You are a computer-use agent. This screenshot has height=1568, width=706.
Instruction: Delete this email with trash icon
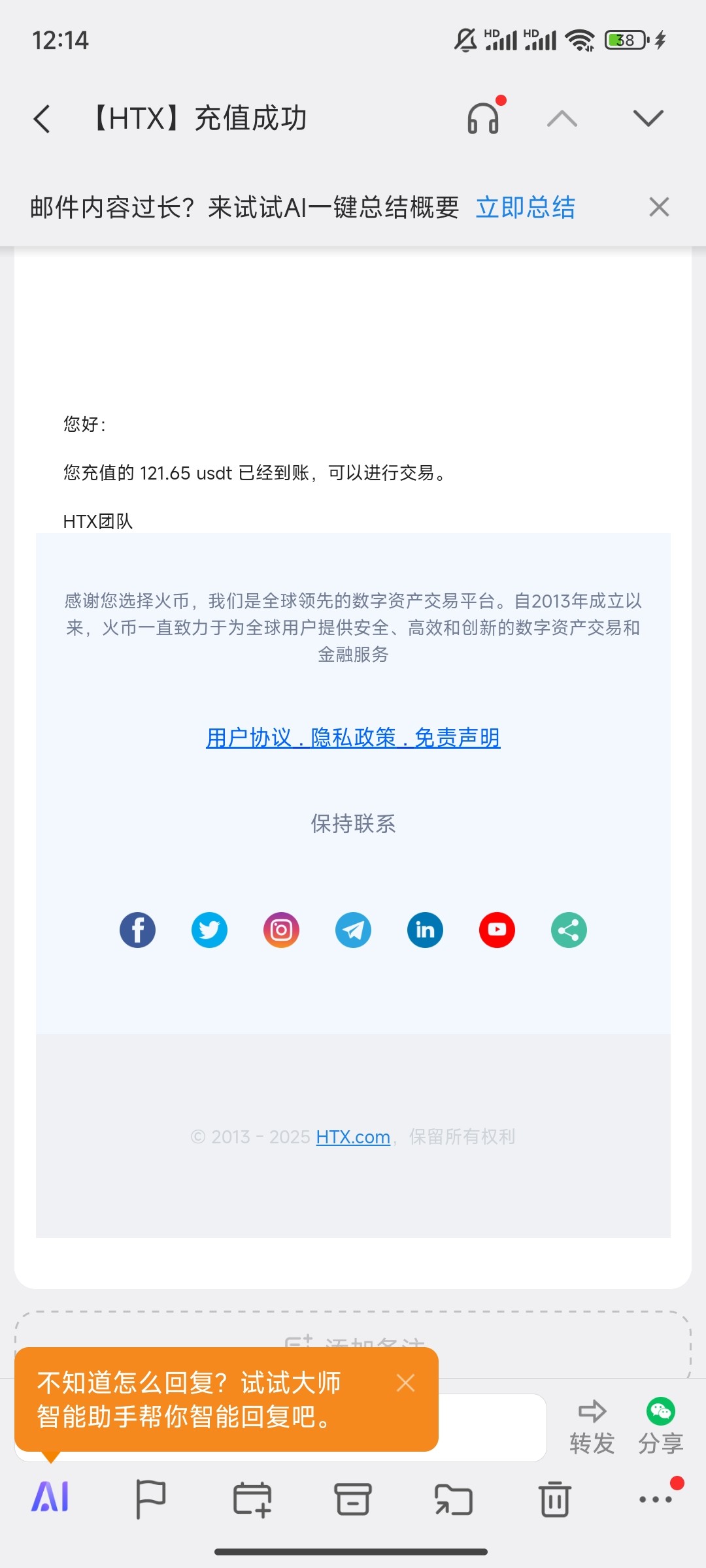coord(554,1499)
